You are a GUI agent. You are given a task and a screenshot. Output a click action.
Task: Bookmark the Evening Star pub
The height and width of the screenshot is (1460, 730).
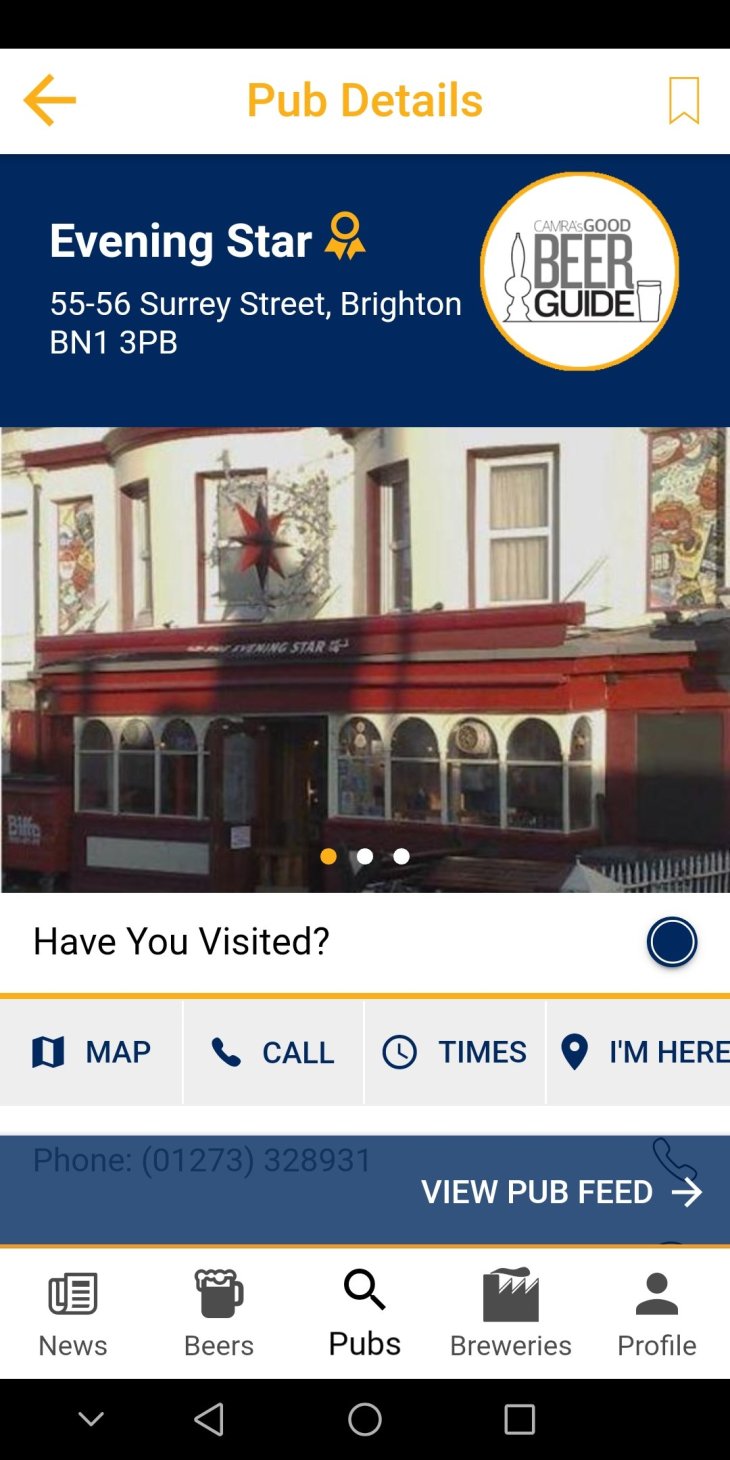tap(684, 100)
